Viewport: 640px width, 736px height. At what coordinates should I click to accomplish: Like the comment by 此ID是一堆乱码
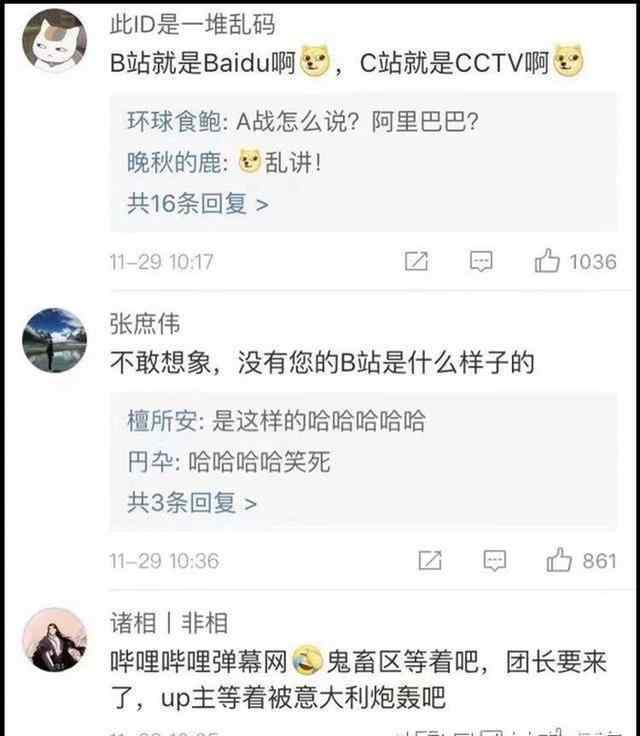547,262
